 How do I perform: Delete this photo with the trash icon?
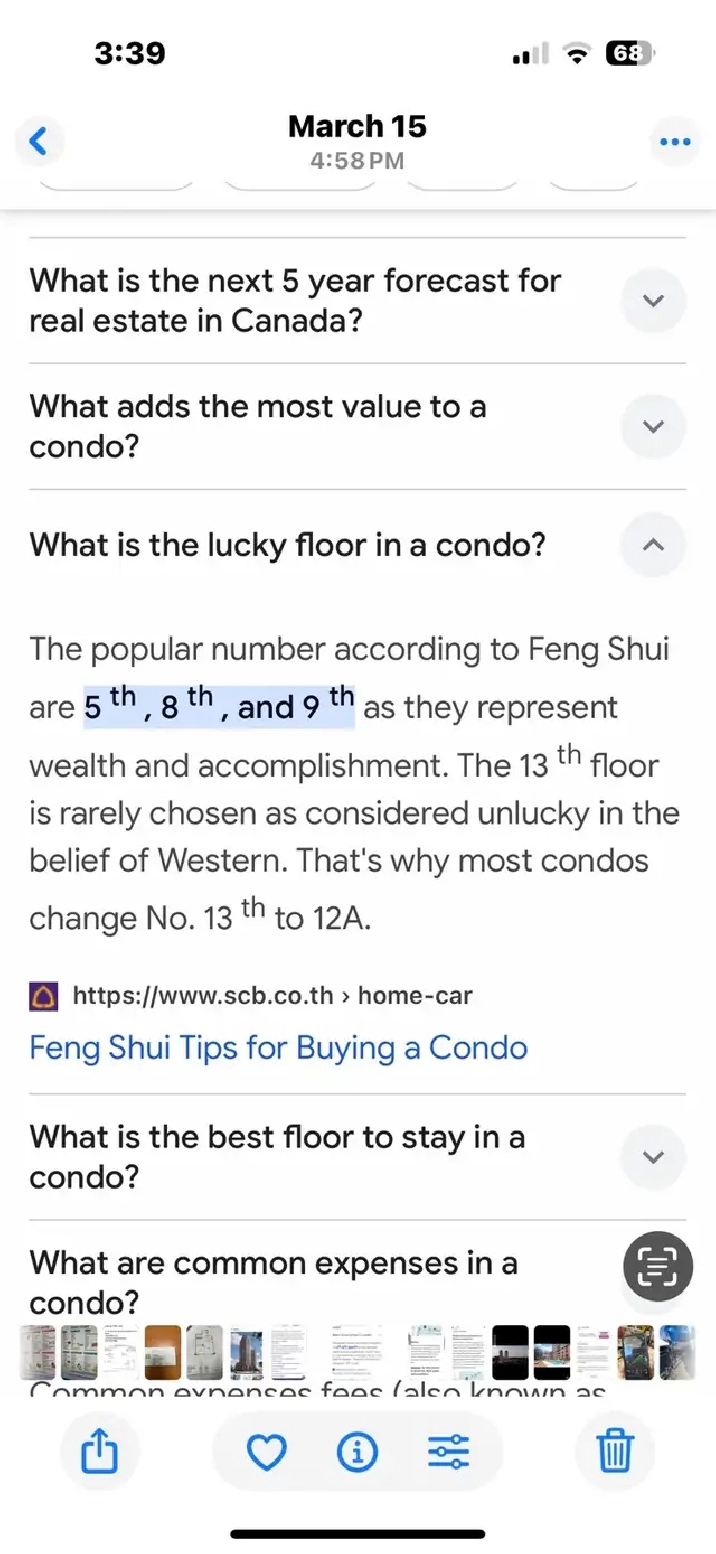click(616, 1452)
